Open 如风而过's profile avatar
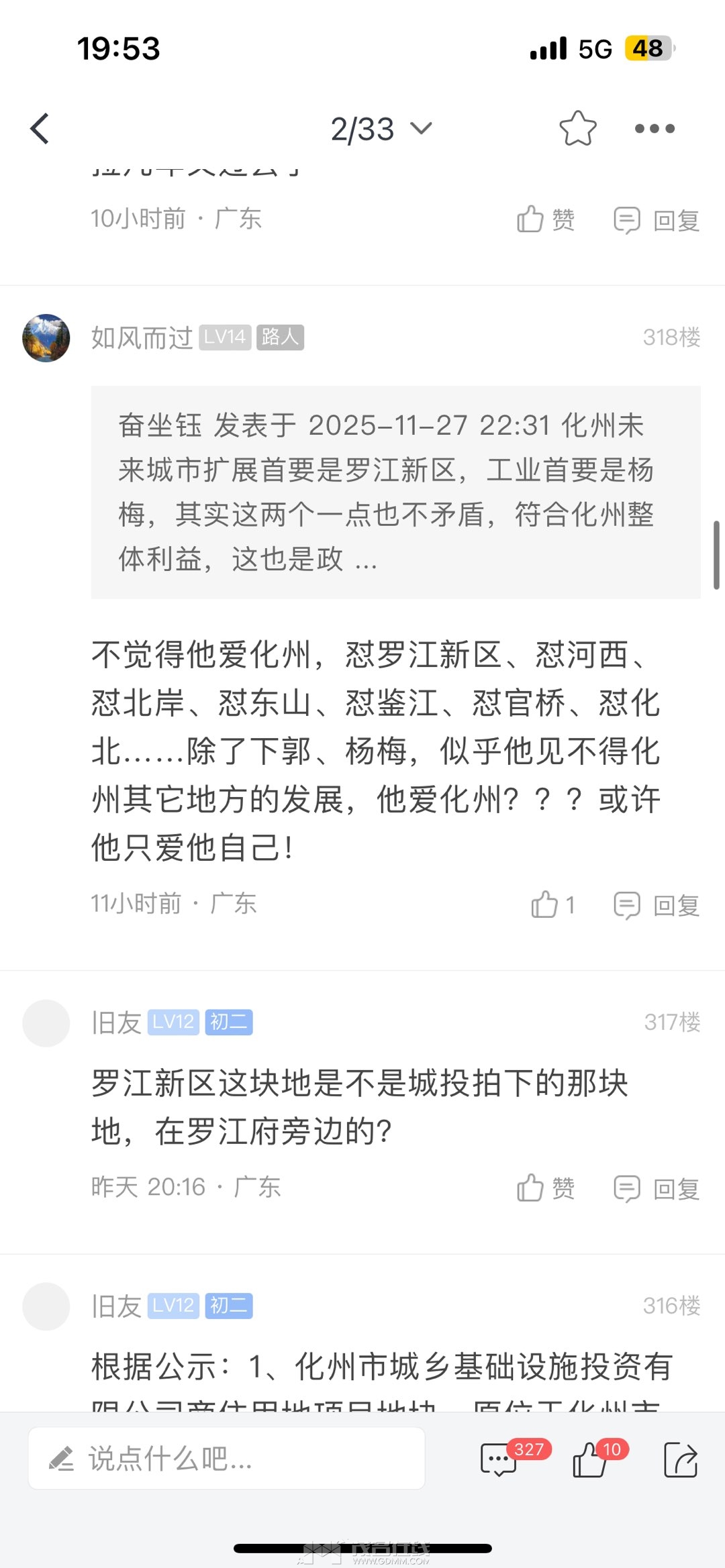 click(46, 338)
